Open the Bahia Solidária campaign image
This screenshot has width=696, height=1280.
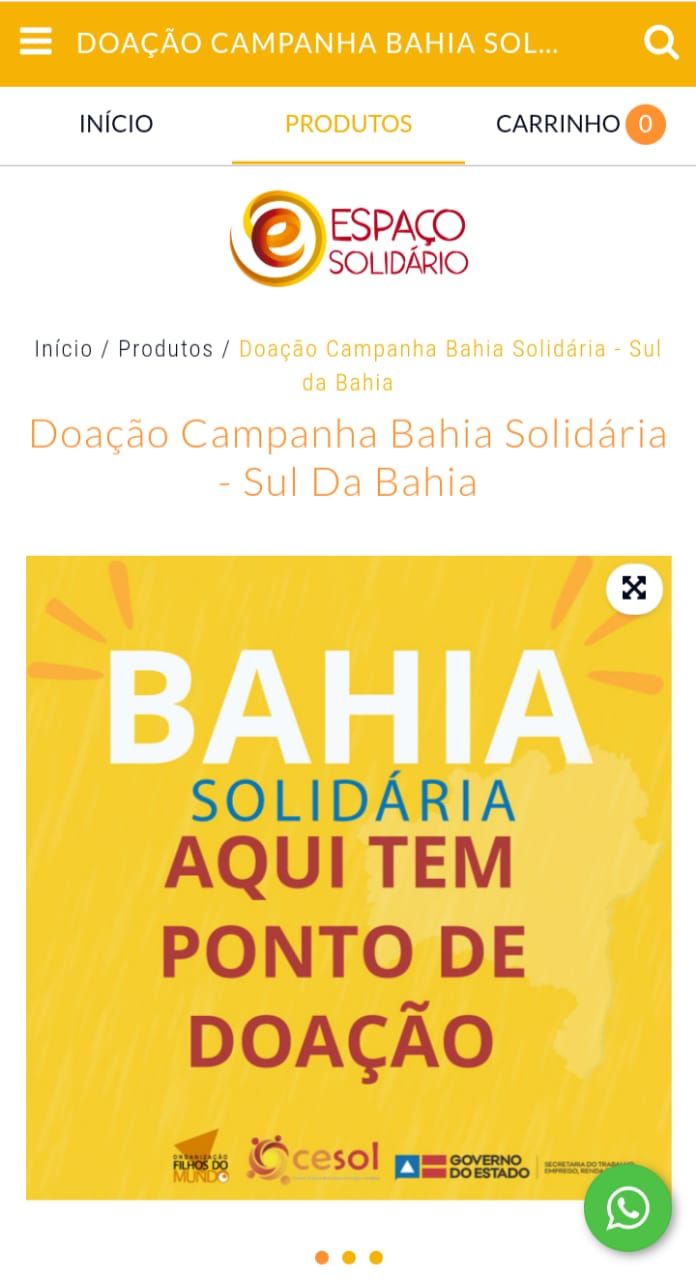tap(348, 876)
